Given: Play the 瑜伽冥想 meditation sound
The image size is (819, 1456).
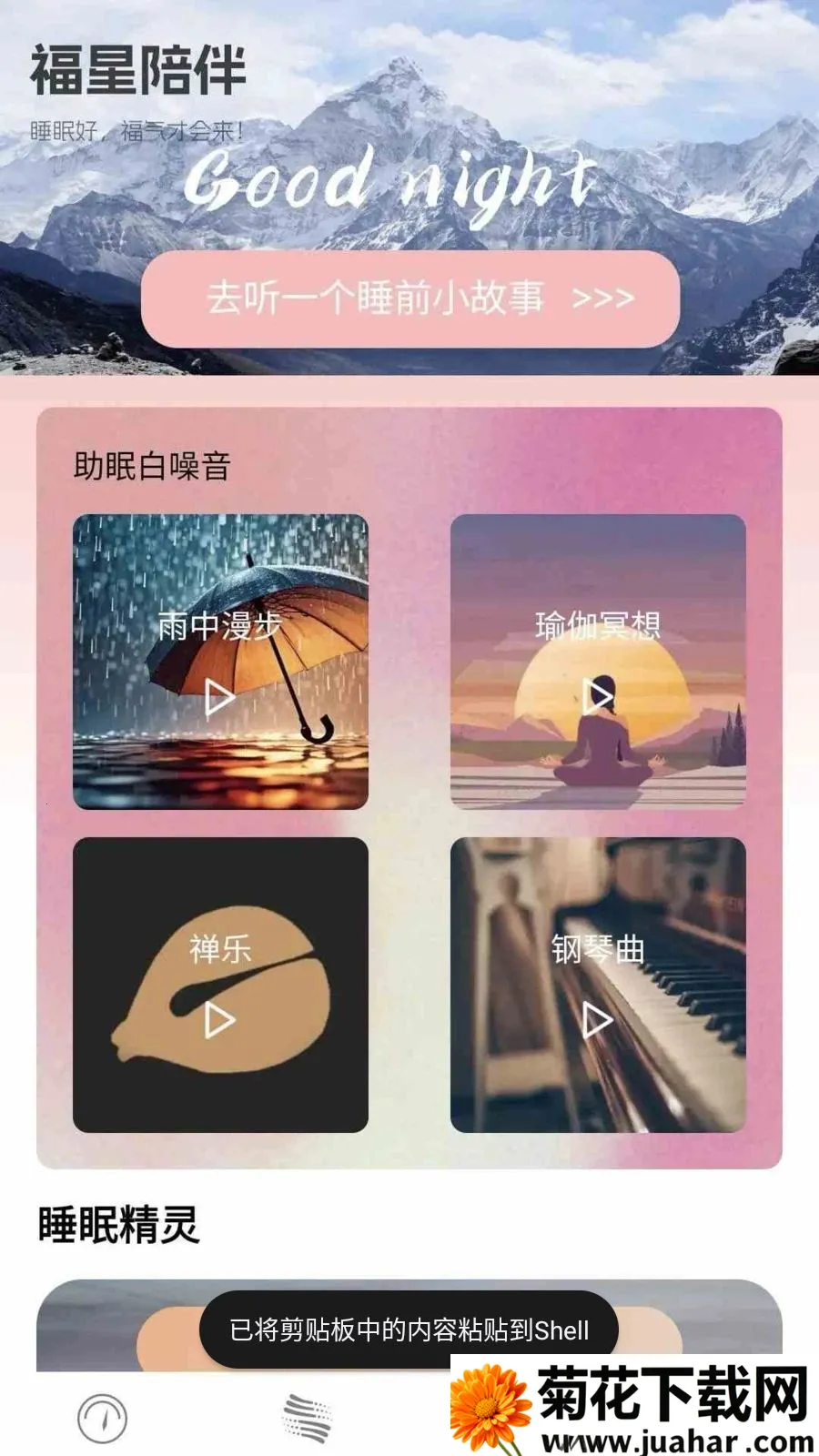Looking at the screenshot, I should [598, 662].
